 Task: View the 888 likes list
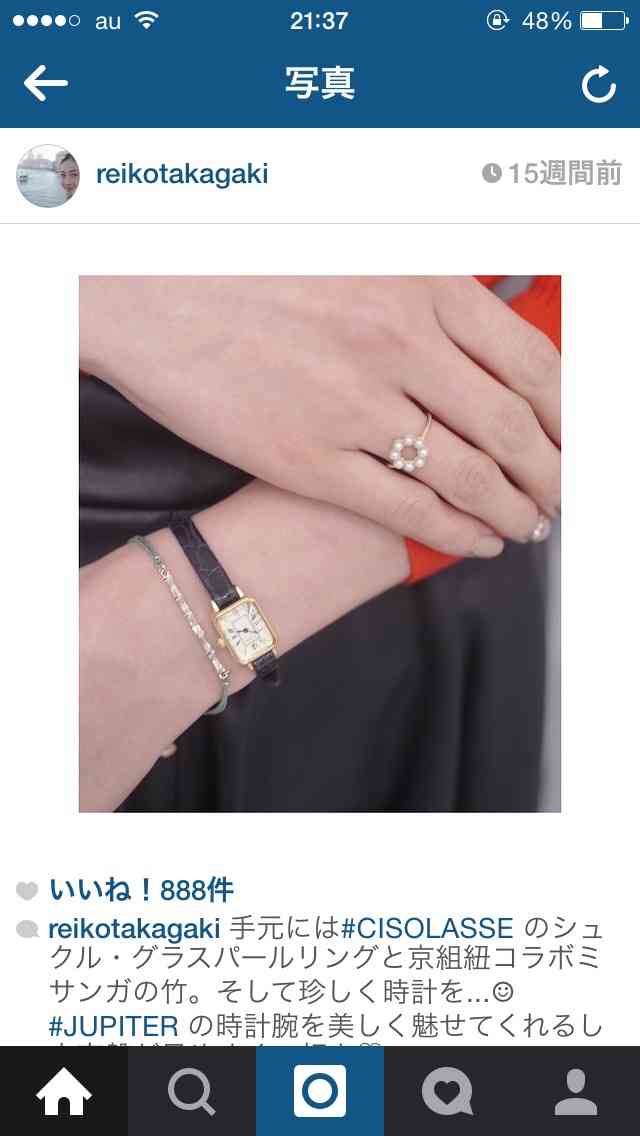click(x=141, y=890)
